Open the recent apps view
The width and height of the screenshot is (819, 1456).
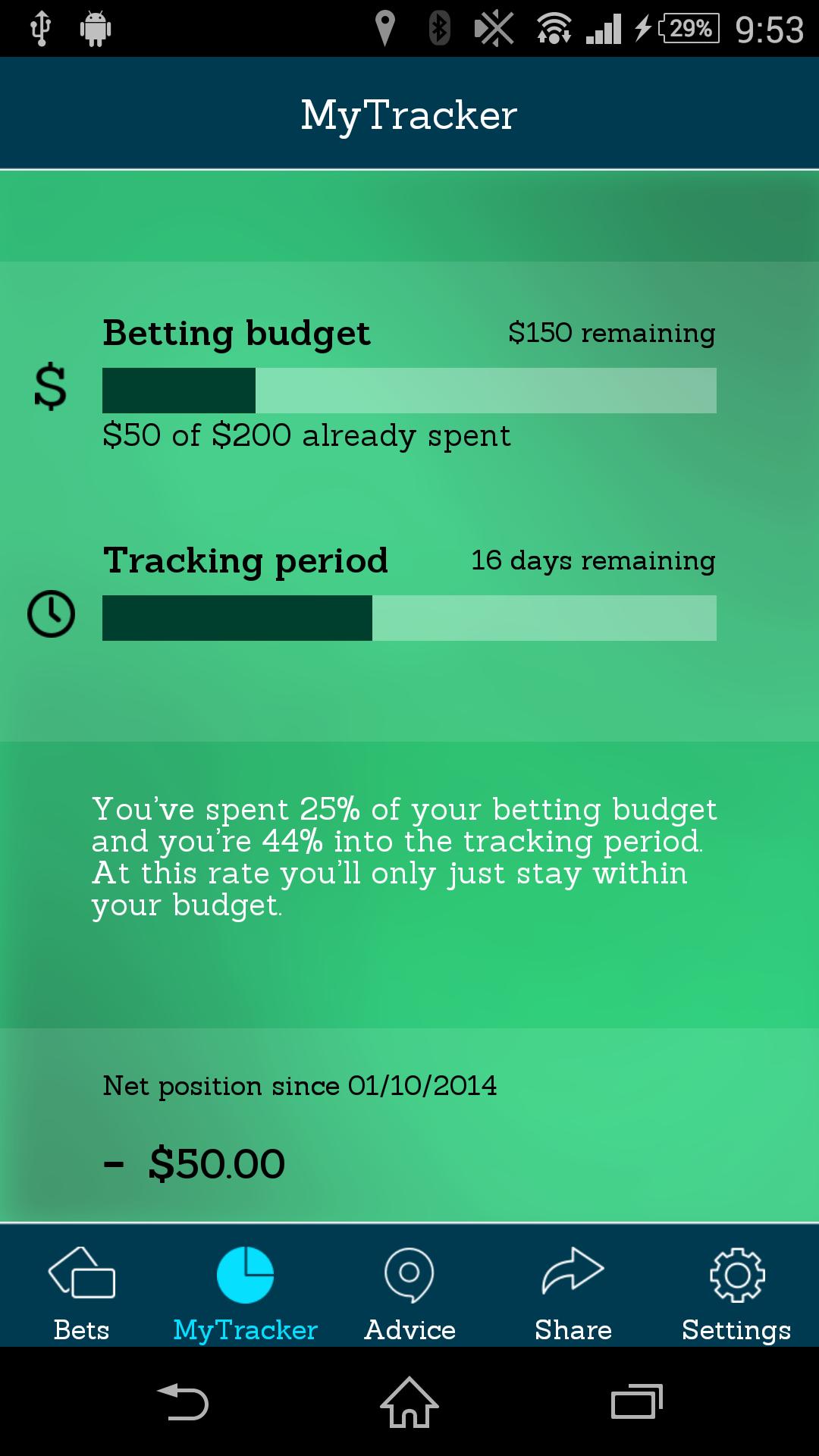coord(636,1402)
